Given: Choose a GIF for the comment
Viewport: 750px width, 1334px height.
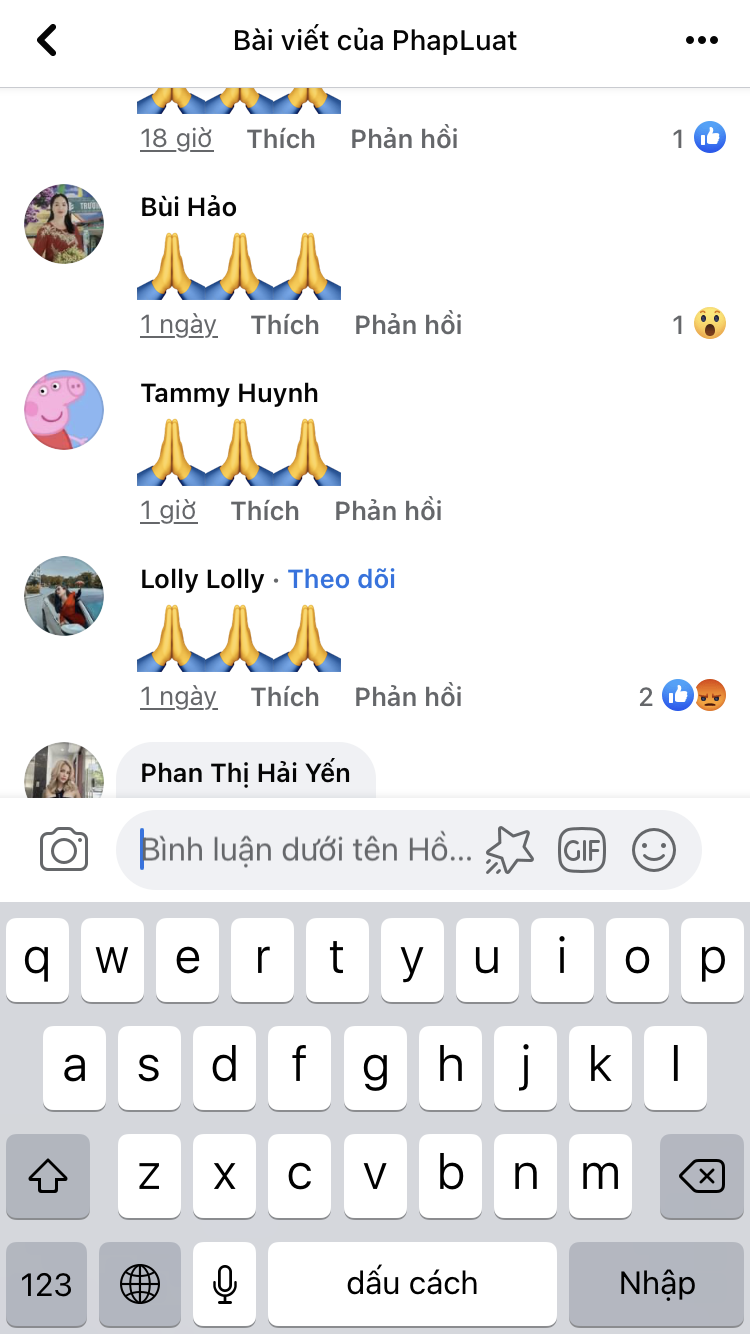Looking at the screenshot, I should click(x=582, y=851).
